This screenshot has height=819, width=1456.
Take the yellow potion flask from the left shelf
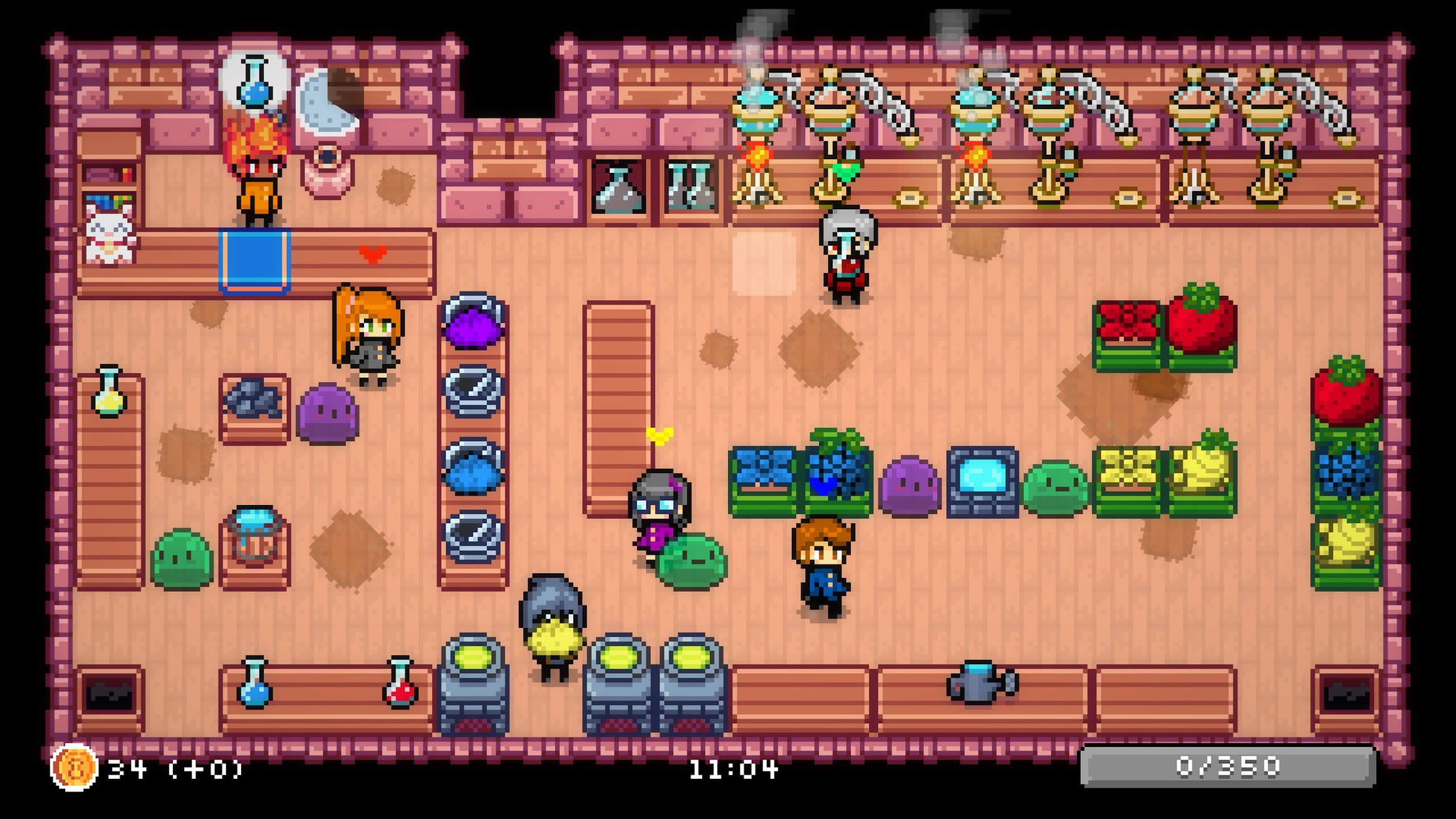click(x=110, y=392)
